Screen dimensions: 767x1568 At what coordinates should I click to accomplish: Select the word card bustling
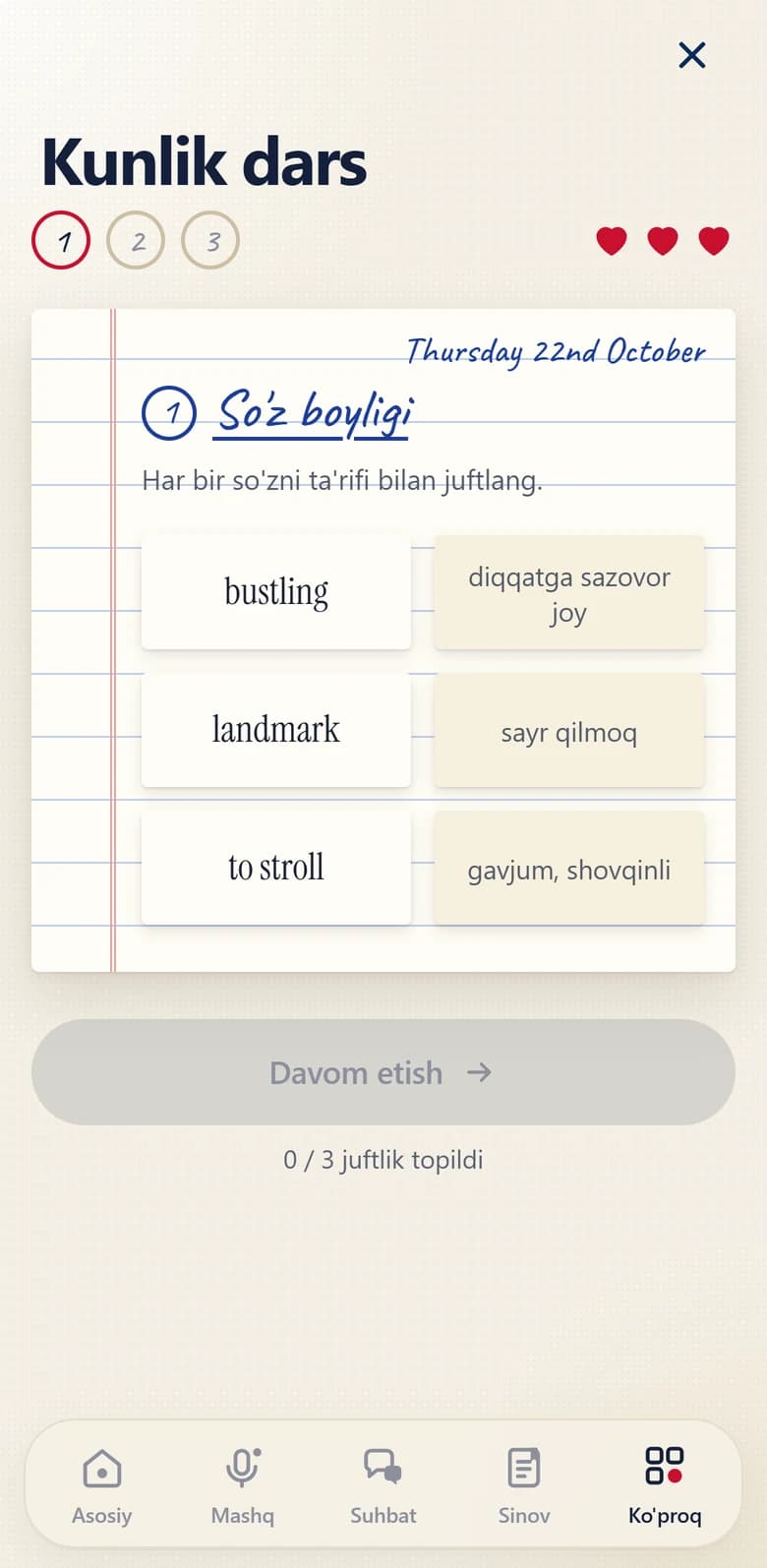276,592
